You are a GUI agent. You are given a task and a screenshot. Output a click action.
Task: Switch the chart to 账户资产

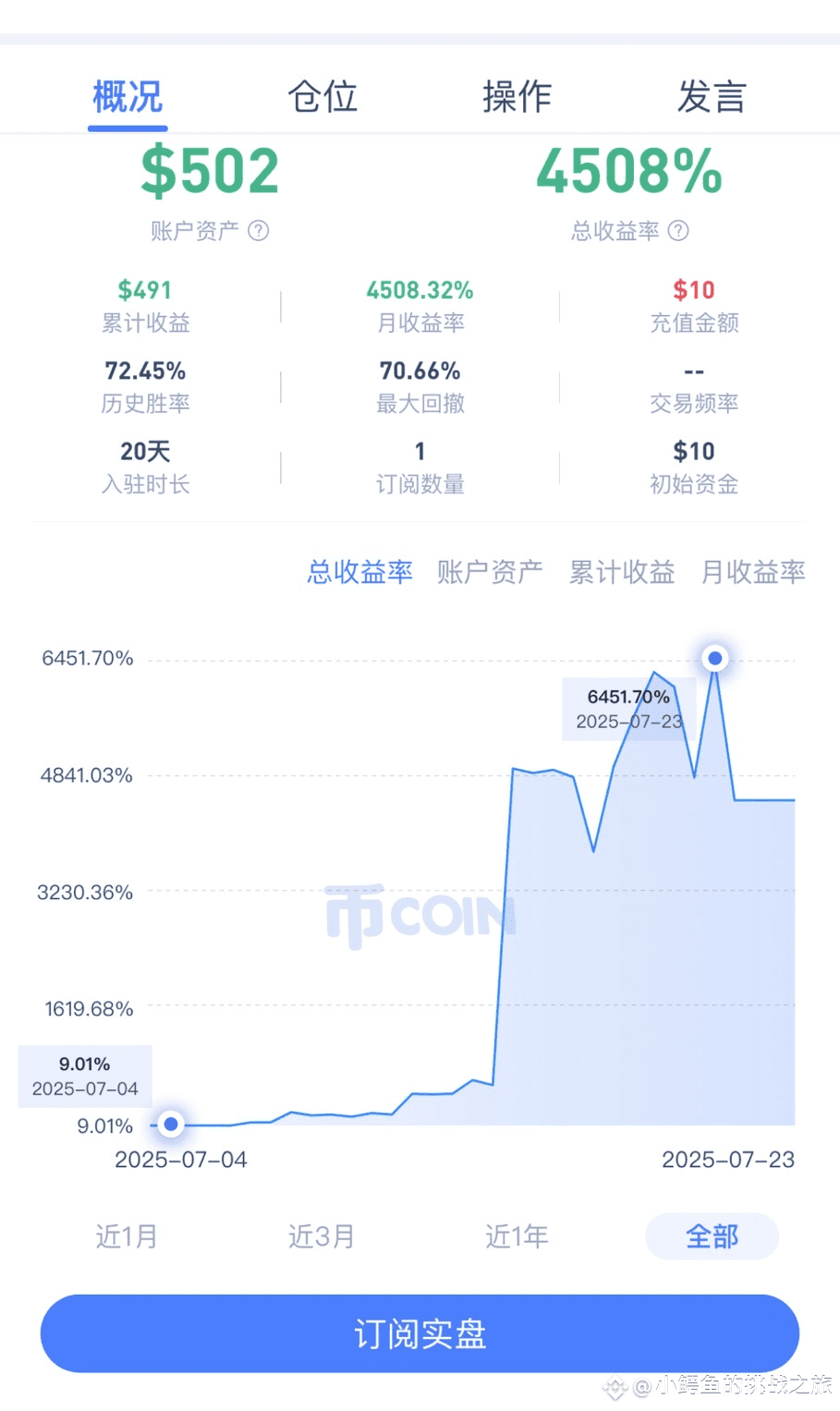coord(490,572)
